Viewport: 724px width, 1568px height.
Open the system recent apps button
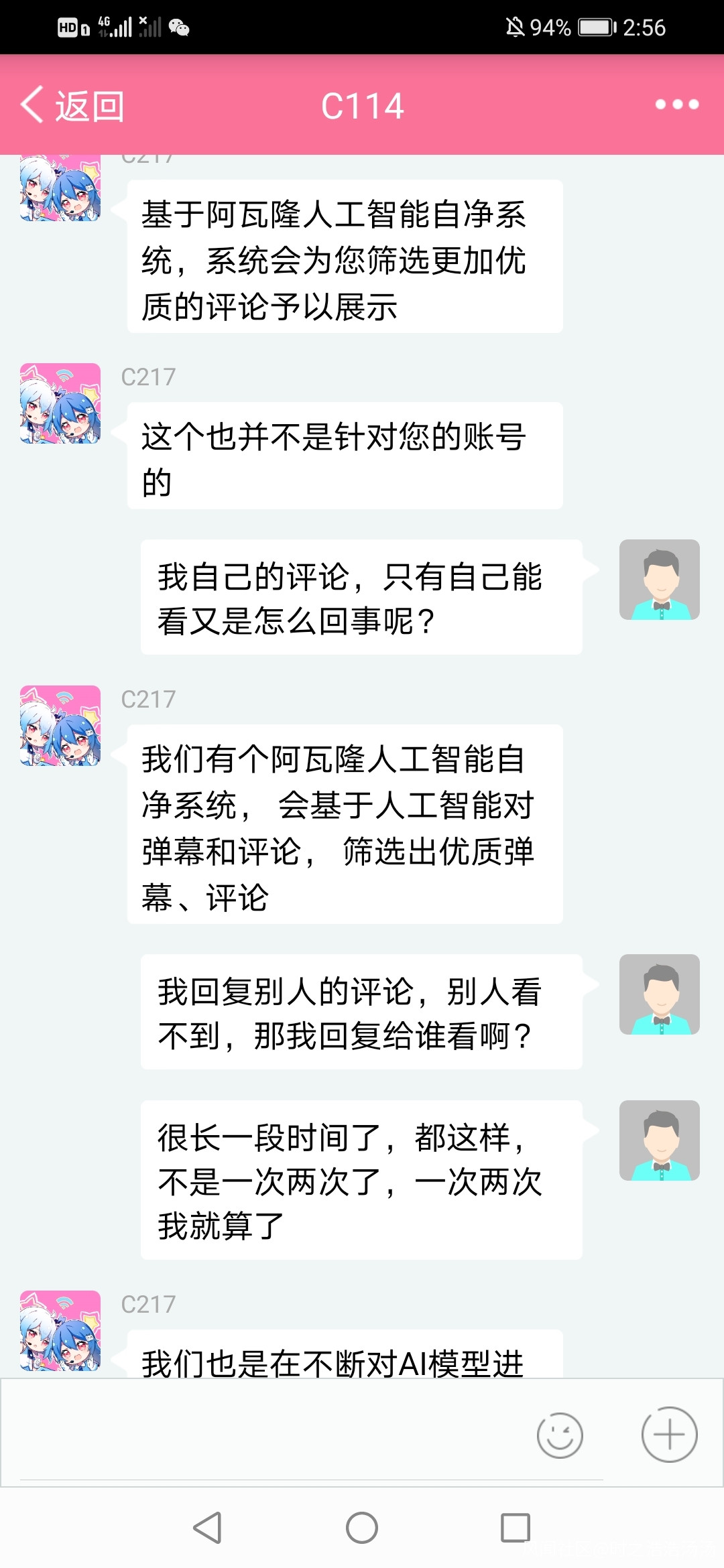pos(516,1528)
